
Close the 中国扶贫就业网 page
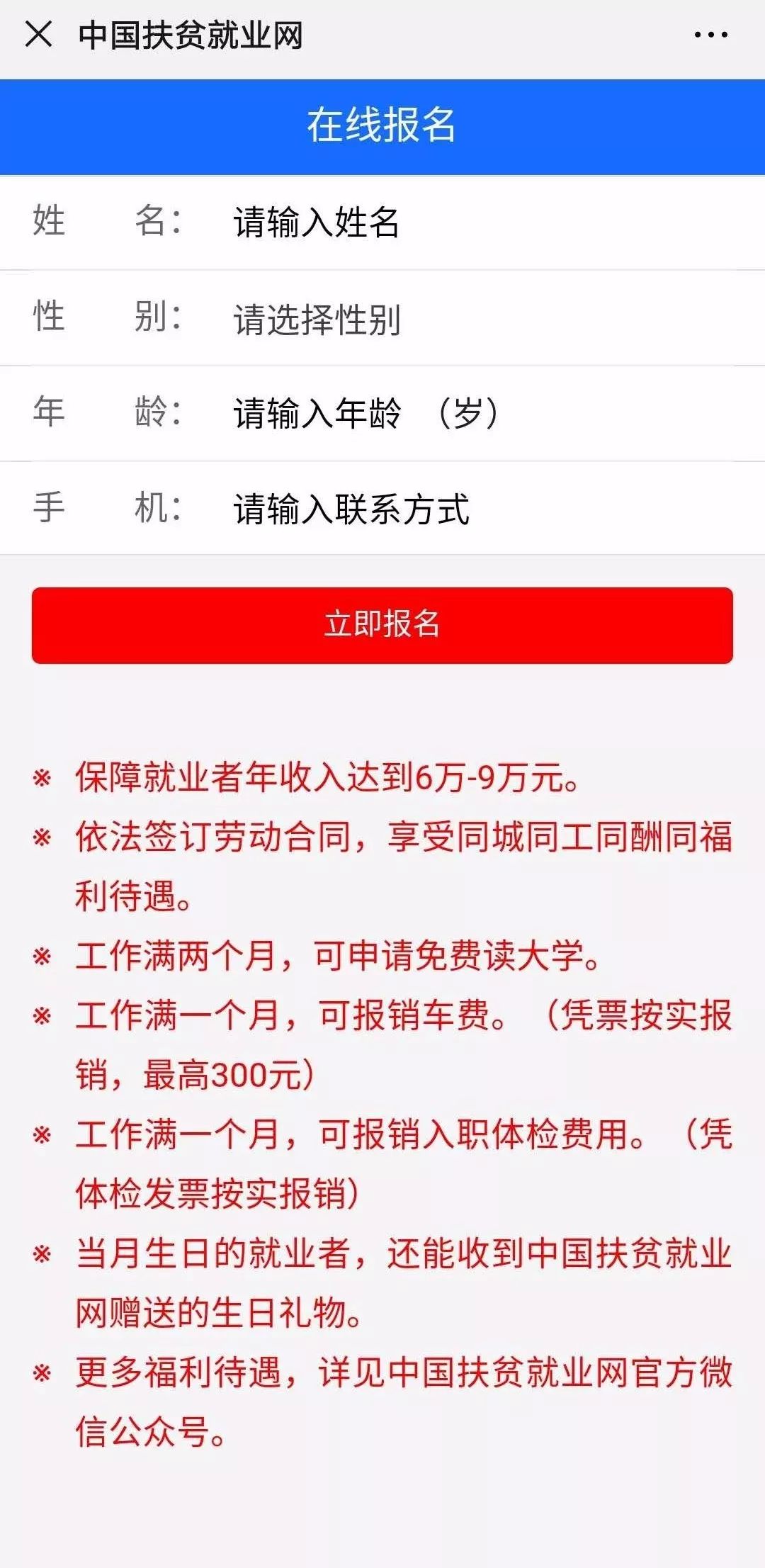tap(38, 34)
